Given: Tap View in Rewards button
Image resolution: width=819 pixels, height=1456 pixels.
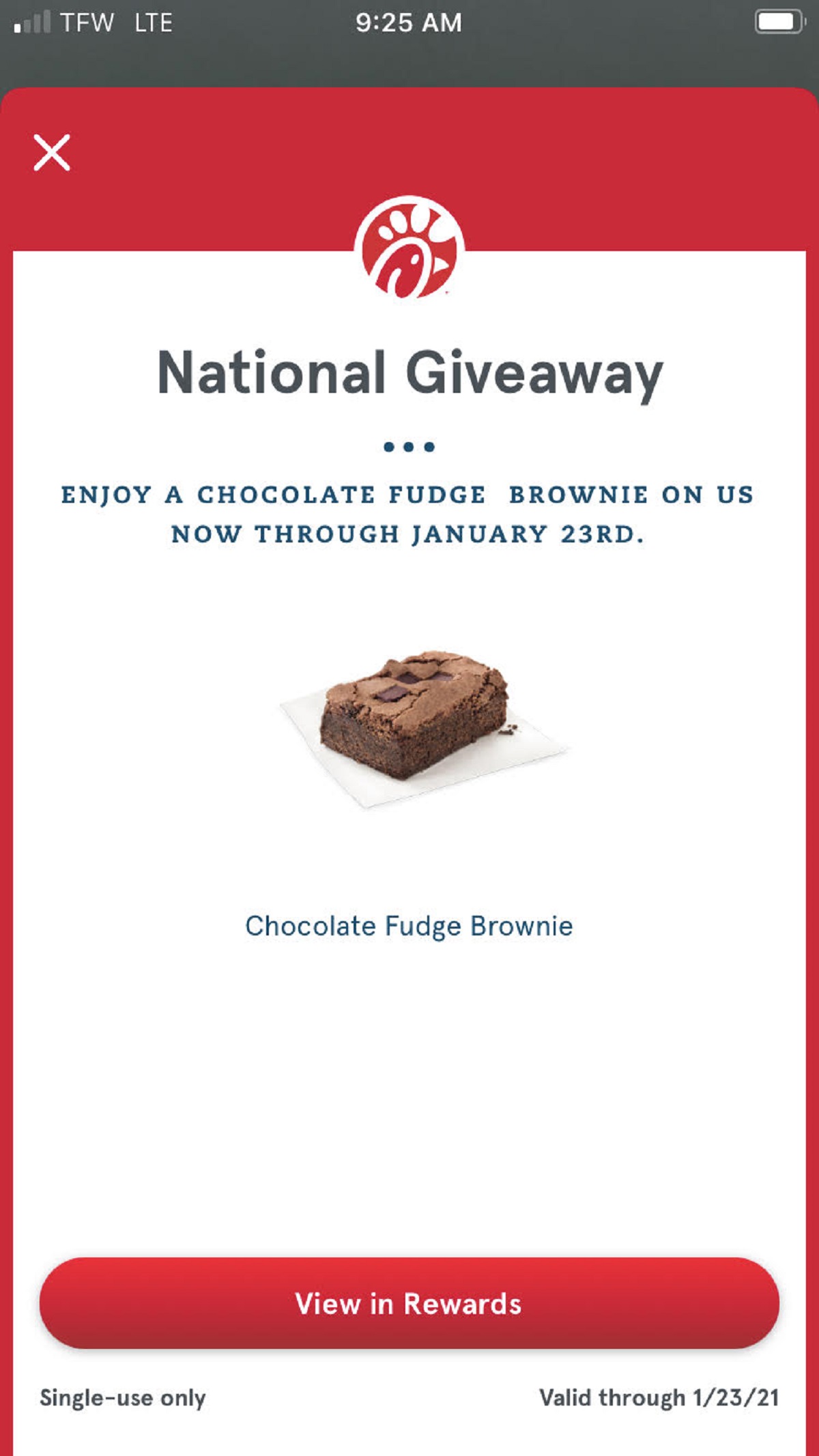Looking at the screenshot, I should [409, 1303].
